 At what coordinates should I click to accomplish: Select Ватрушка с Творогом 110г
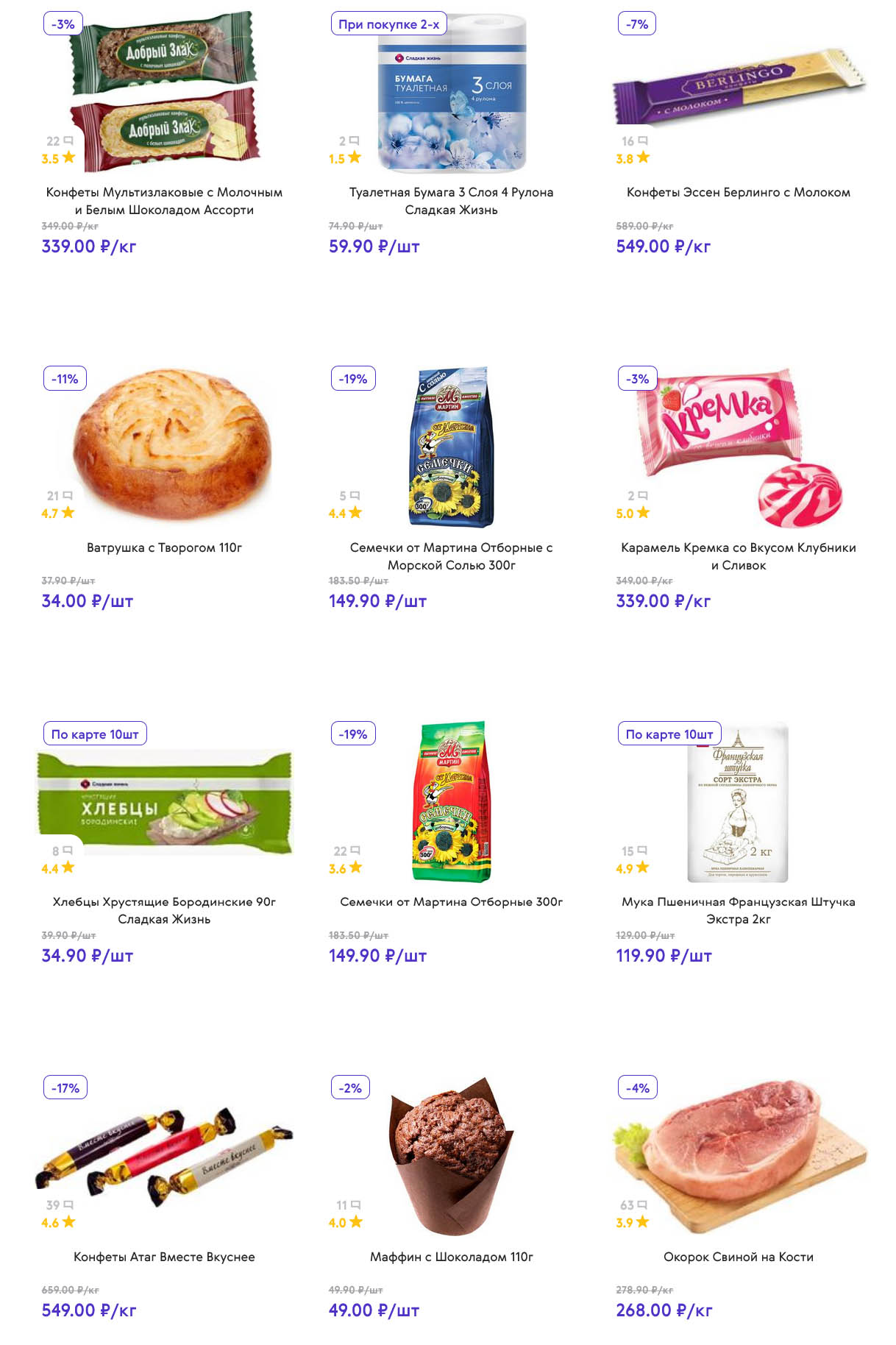pos(164,547)
